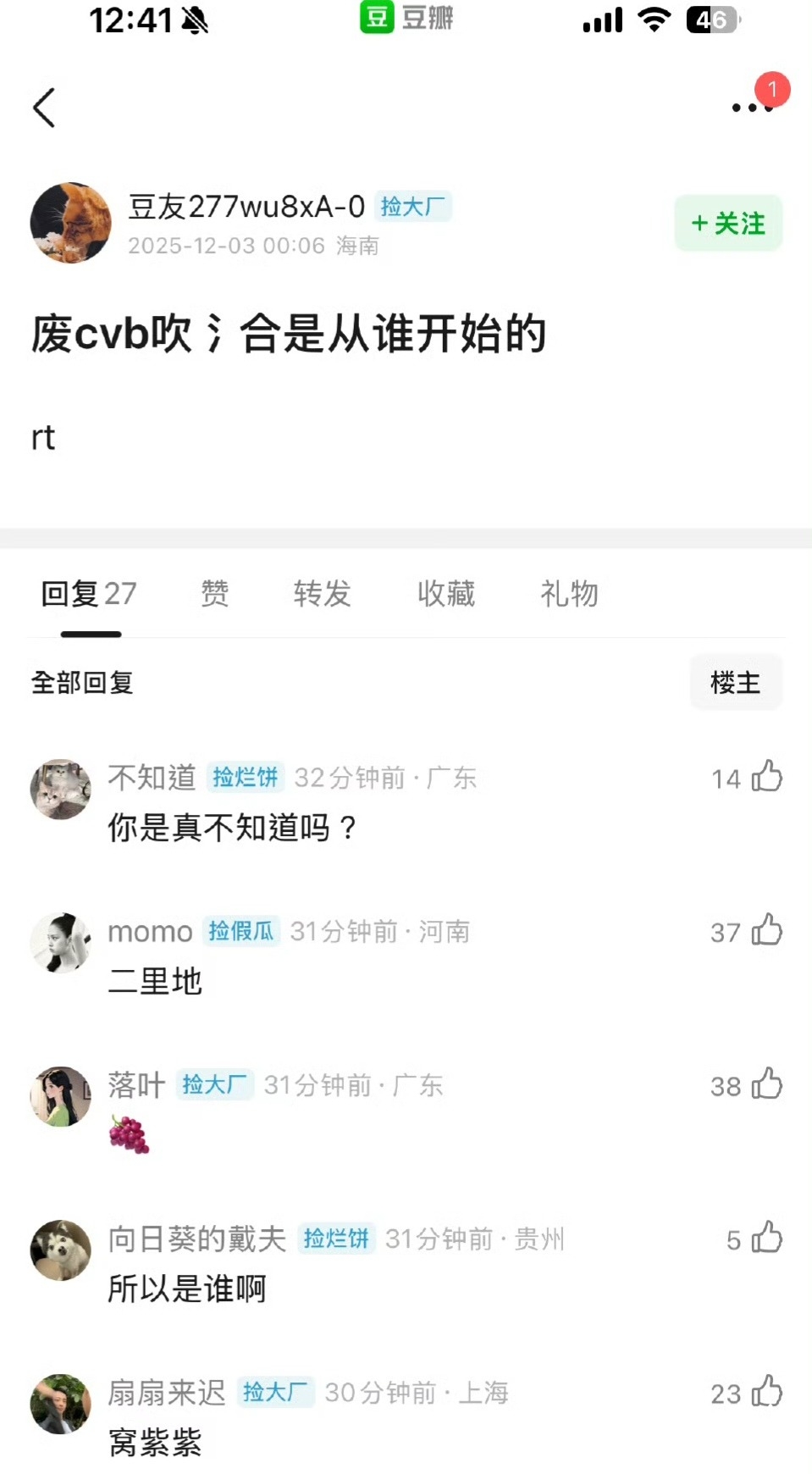This screenshot has height=1474, width=812.
Task: Switch to the 收藏 tab
Action: tap(446, 594)
